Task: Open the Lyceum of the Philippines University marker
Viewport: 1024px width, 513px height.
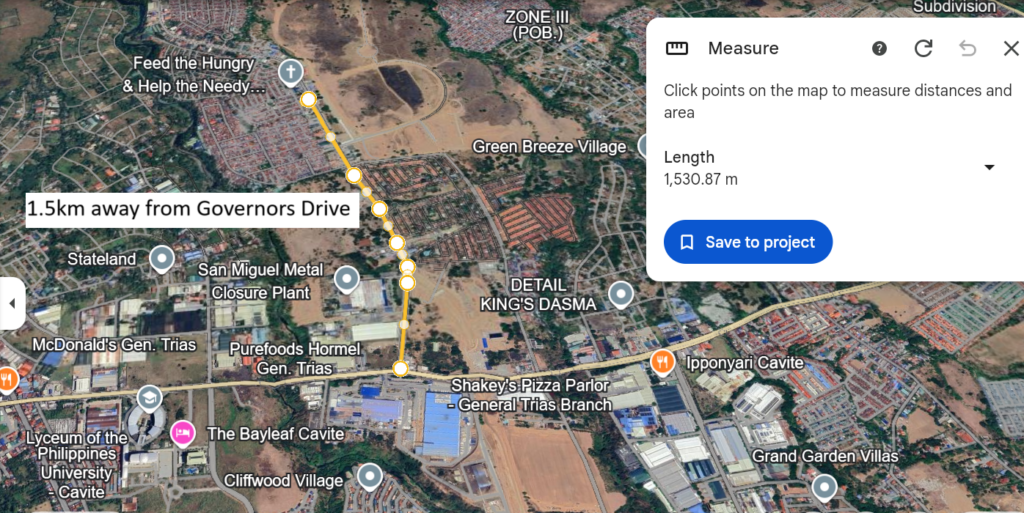Action: [x=149, y=398]
